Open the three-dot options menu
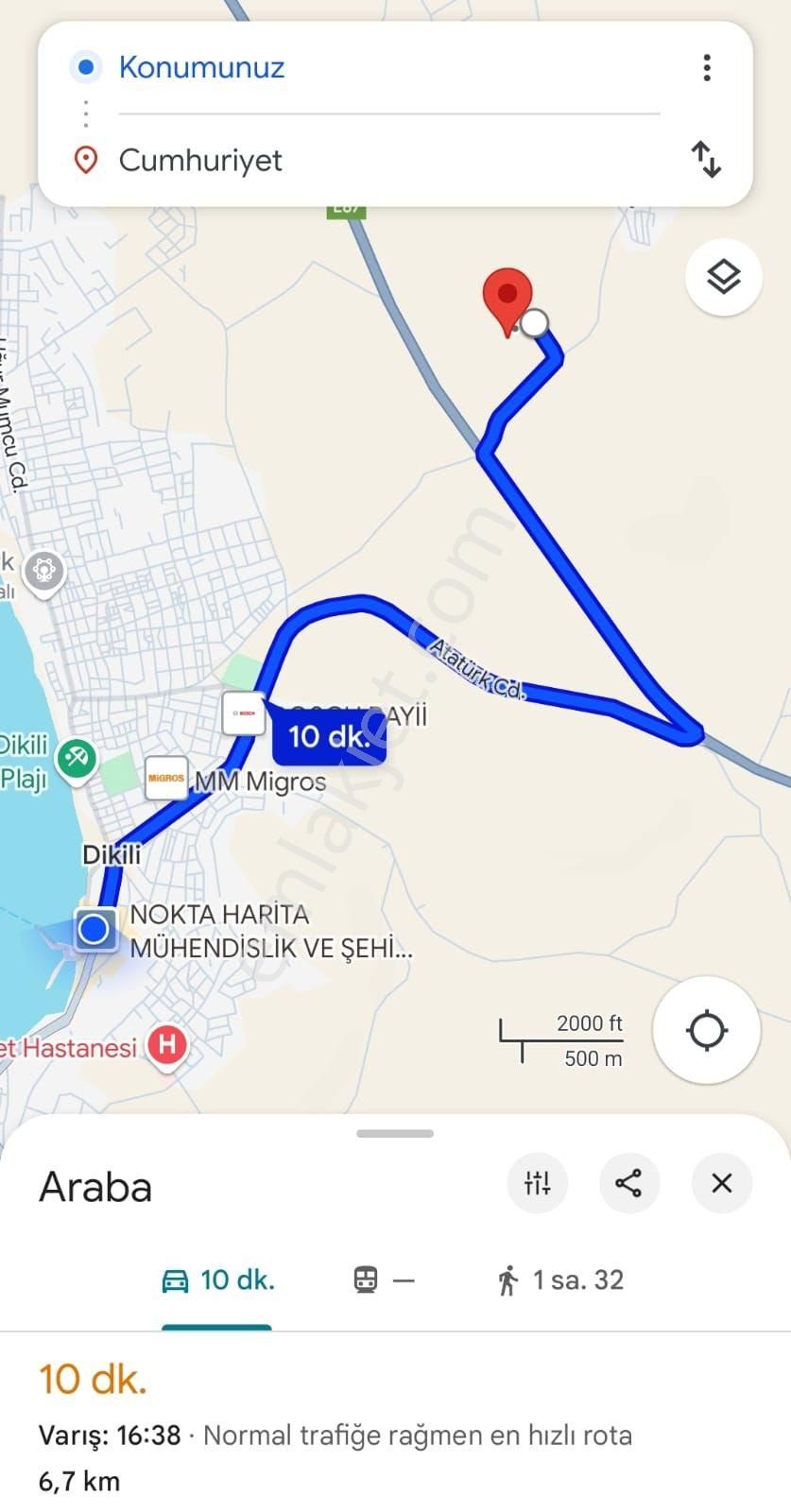Screen dimensions: 791x1512 tap(706, 67)
